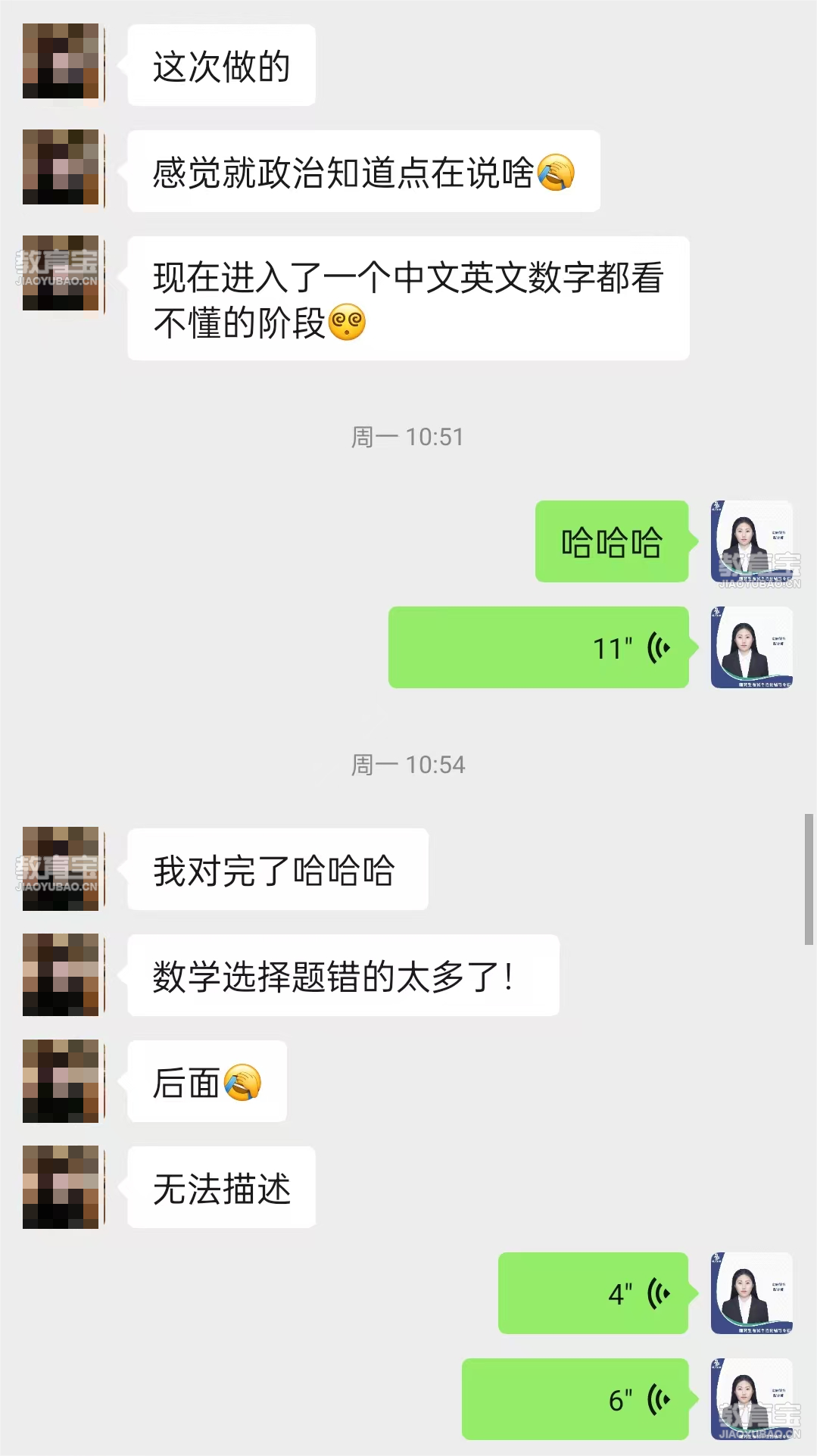View profile from avatar beside "我对完了哈哈哈"

click(61, 869)
